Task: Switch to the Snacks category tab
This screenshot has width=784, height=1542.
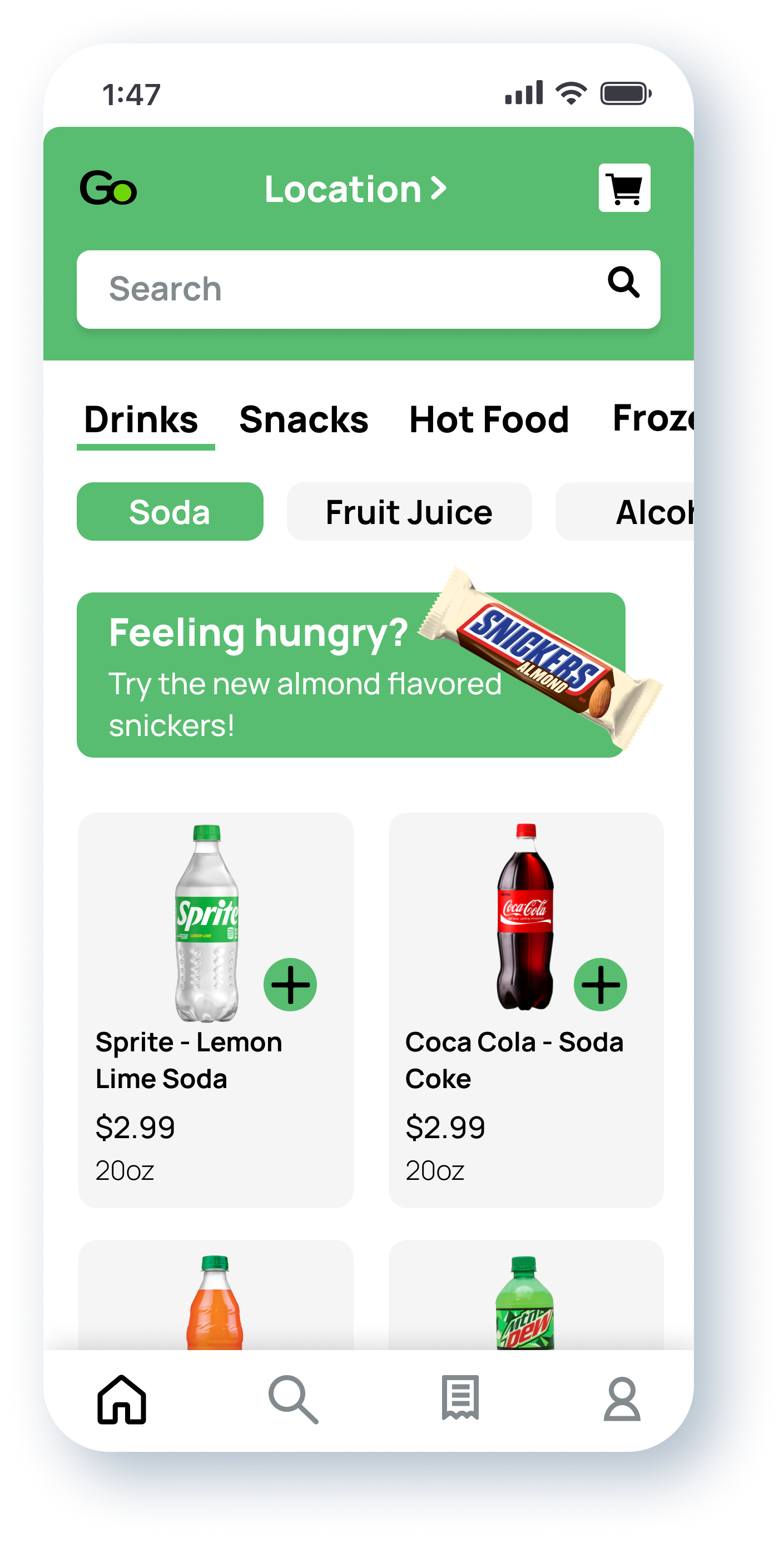Action: tap(304, 419)
